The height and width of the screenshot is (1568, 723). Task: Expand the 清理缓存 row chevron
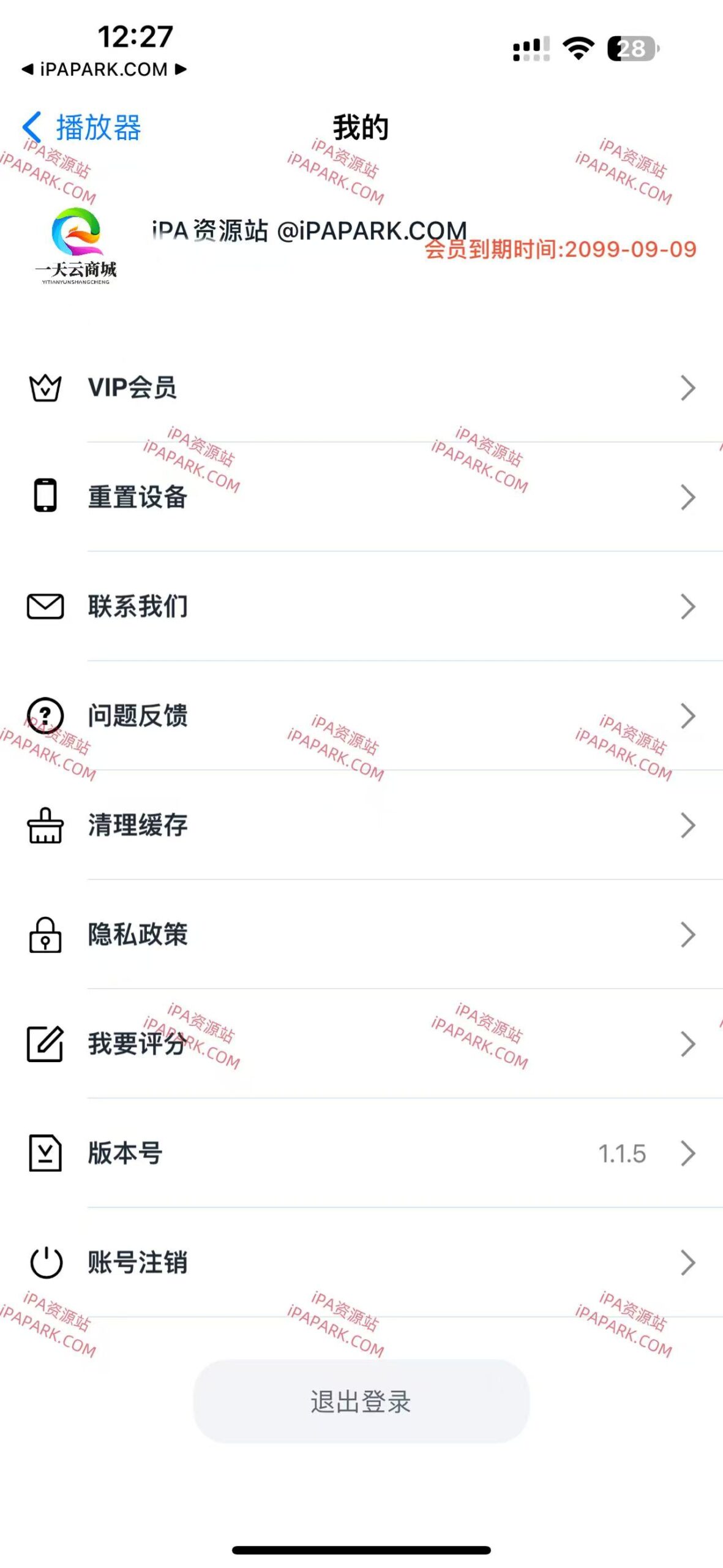tap(688, 825)
